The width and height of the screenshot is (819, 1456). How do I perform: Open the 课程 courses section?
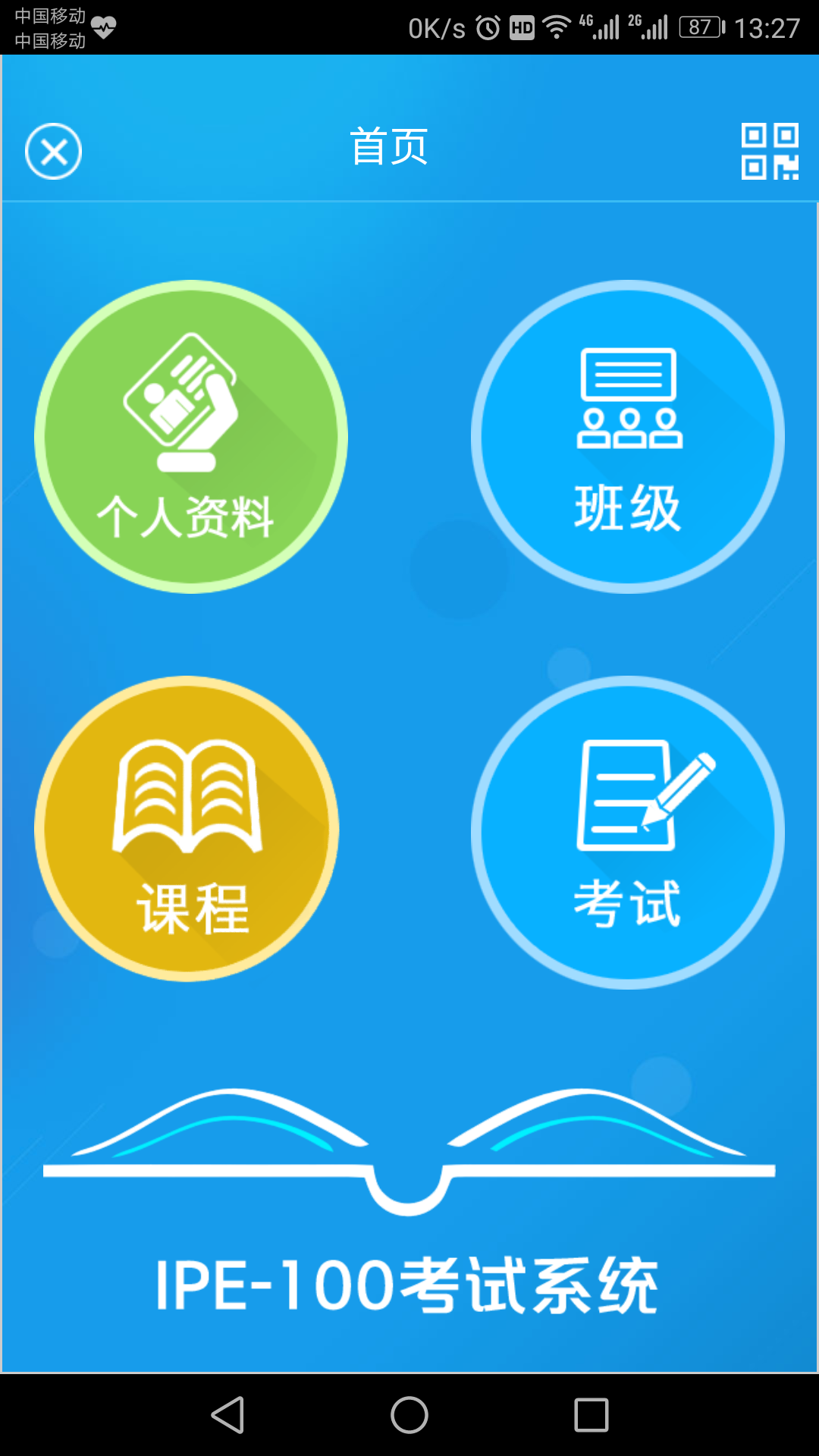[187, 828]
